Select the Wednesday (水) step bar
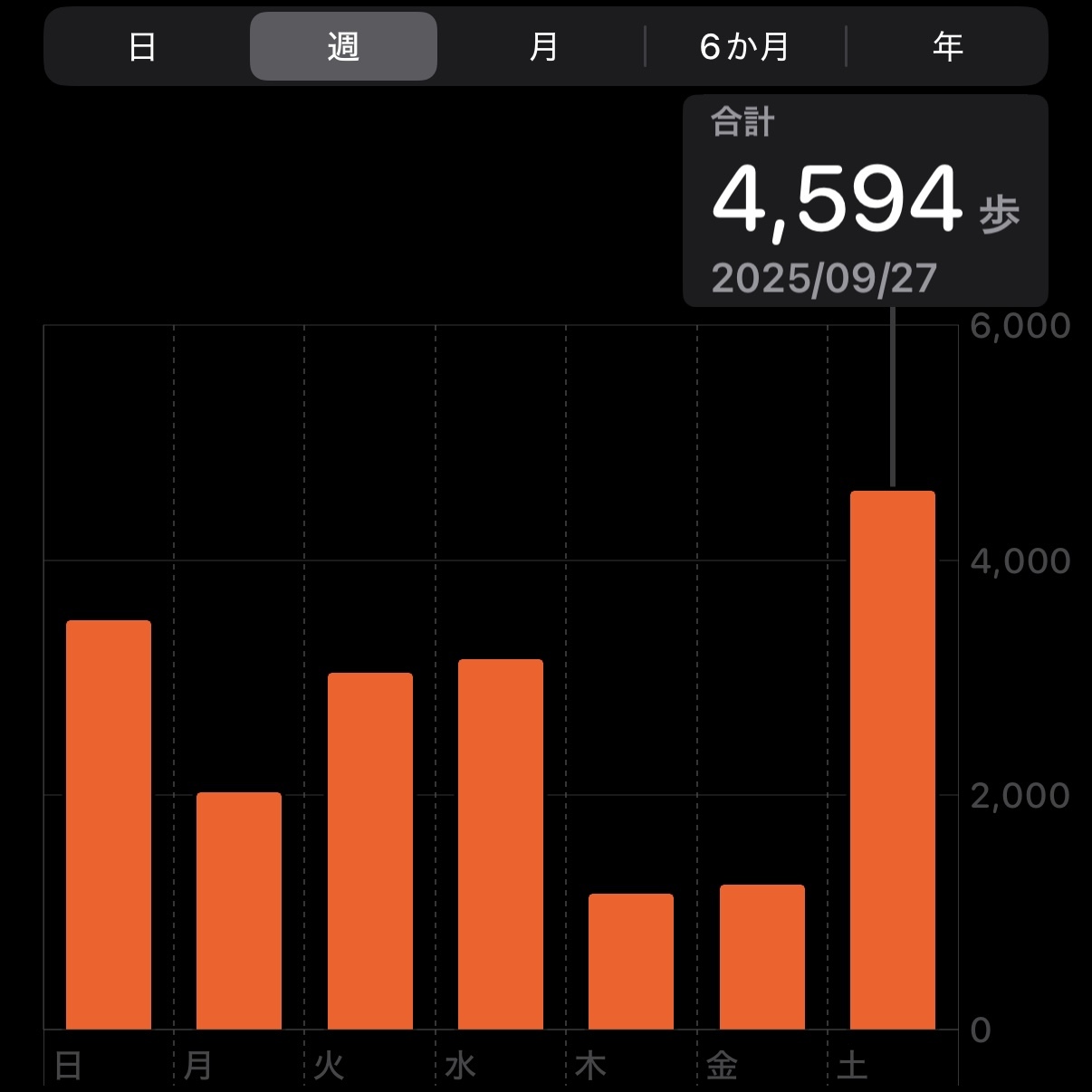 (501, 844)
